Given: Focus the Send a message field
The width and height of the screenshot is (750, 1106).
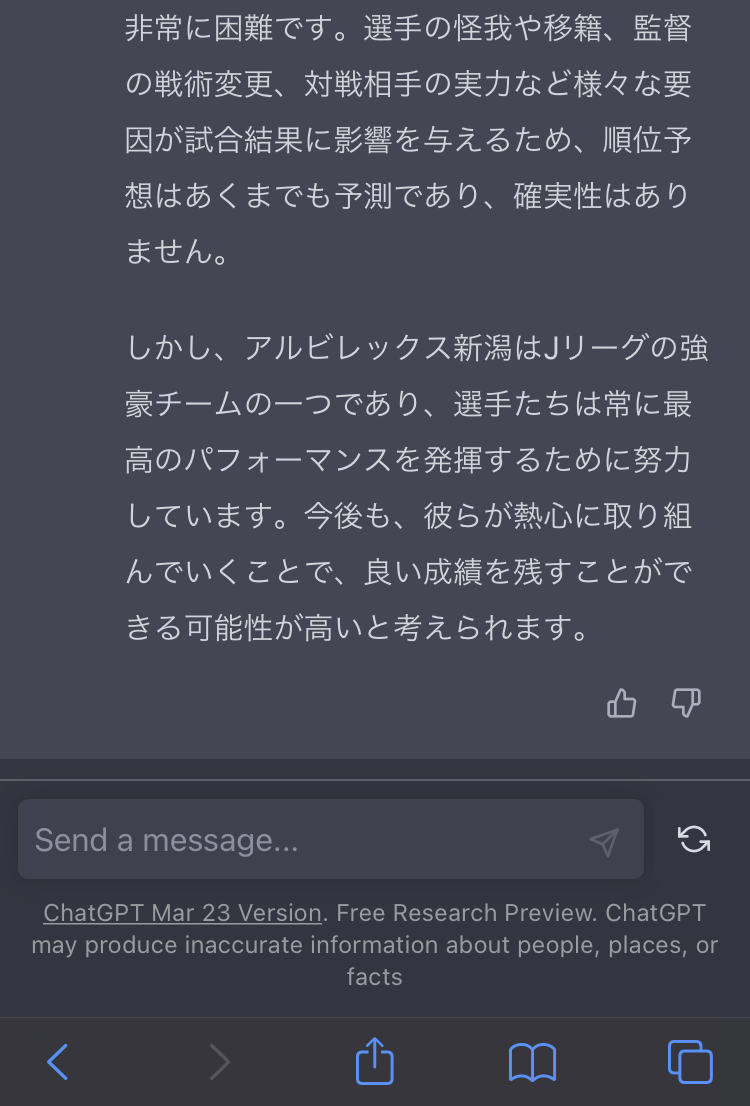Looking at the screenshot, I should point(300,840).
